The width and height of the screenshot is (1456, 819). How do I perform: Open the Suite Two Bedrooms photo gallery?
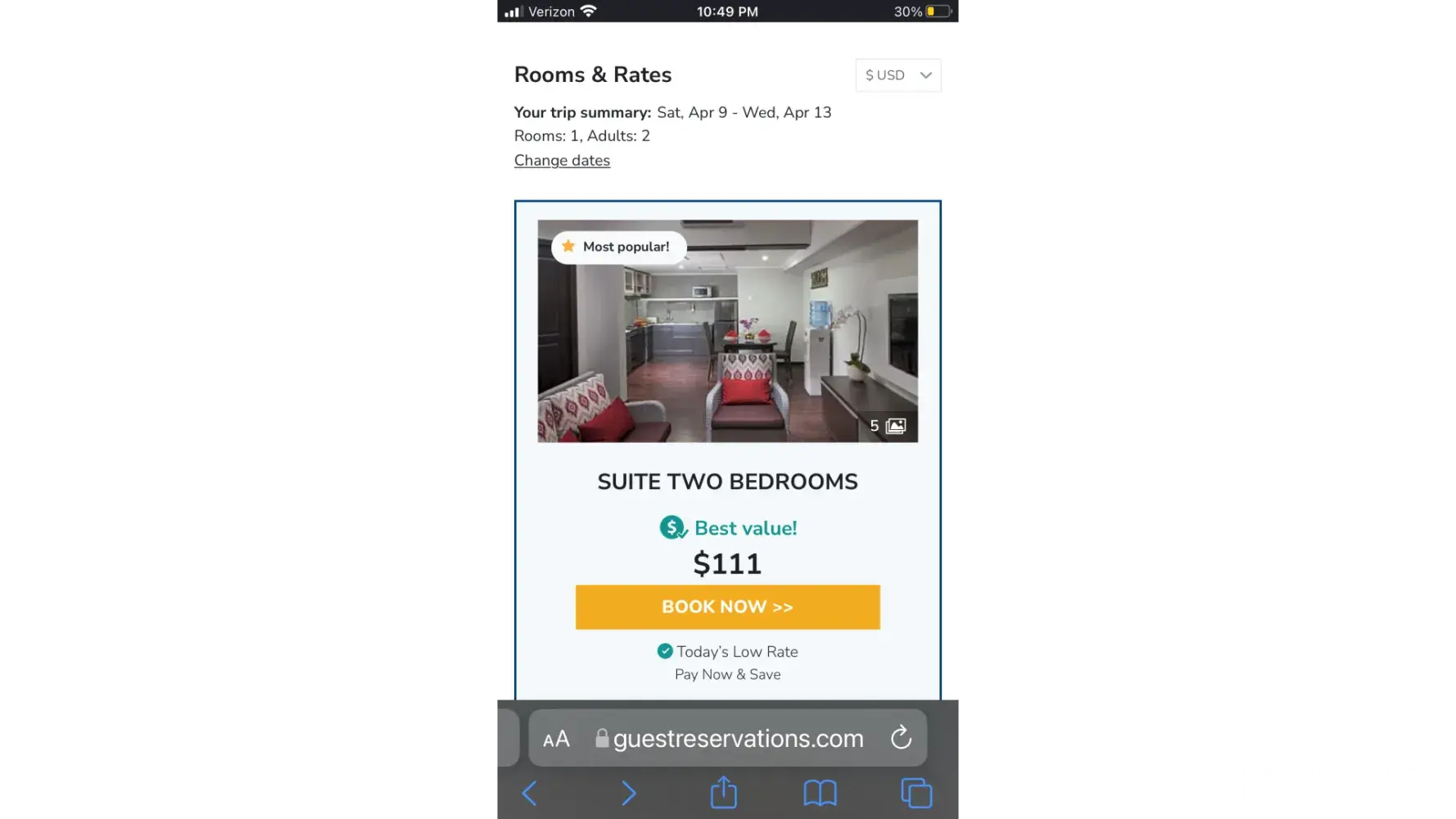point(888,426)
